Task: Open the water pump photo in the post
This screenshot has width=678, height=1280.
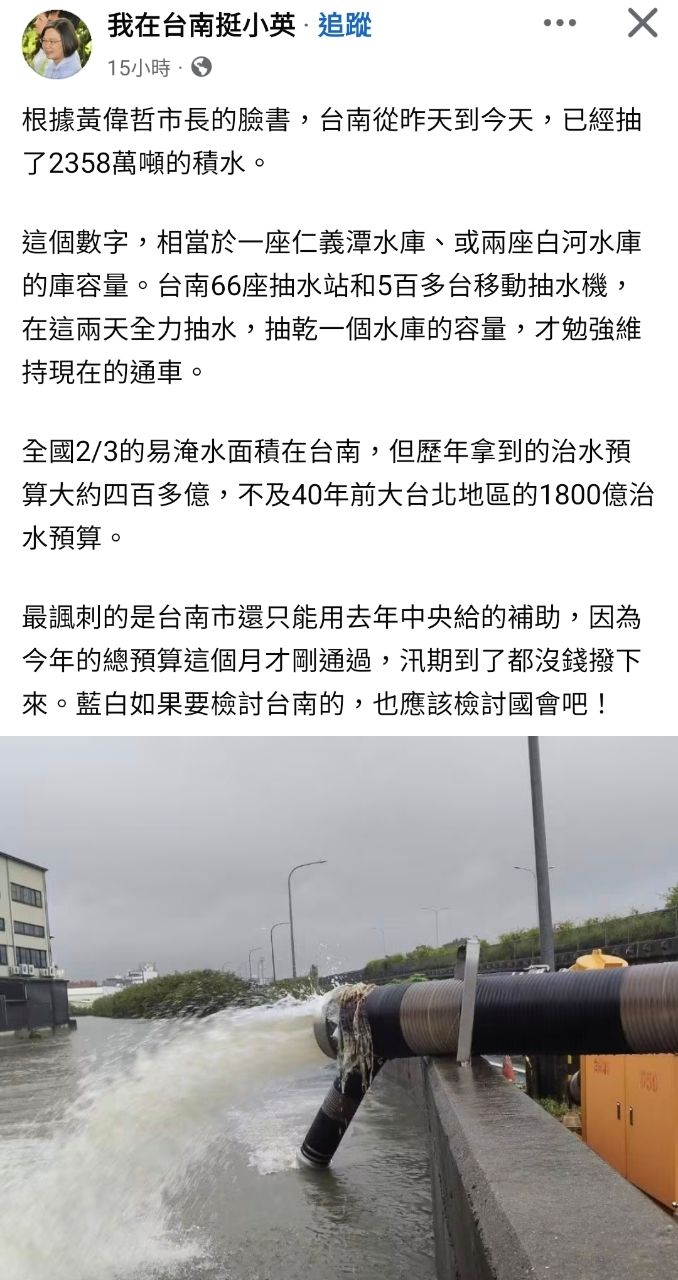Action: (x=339, y=1008)
